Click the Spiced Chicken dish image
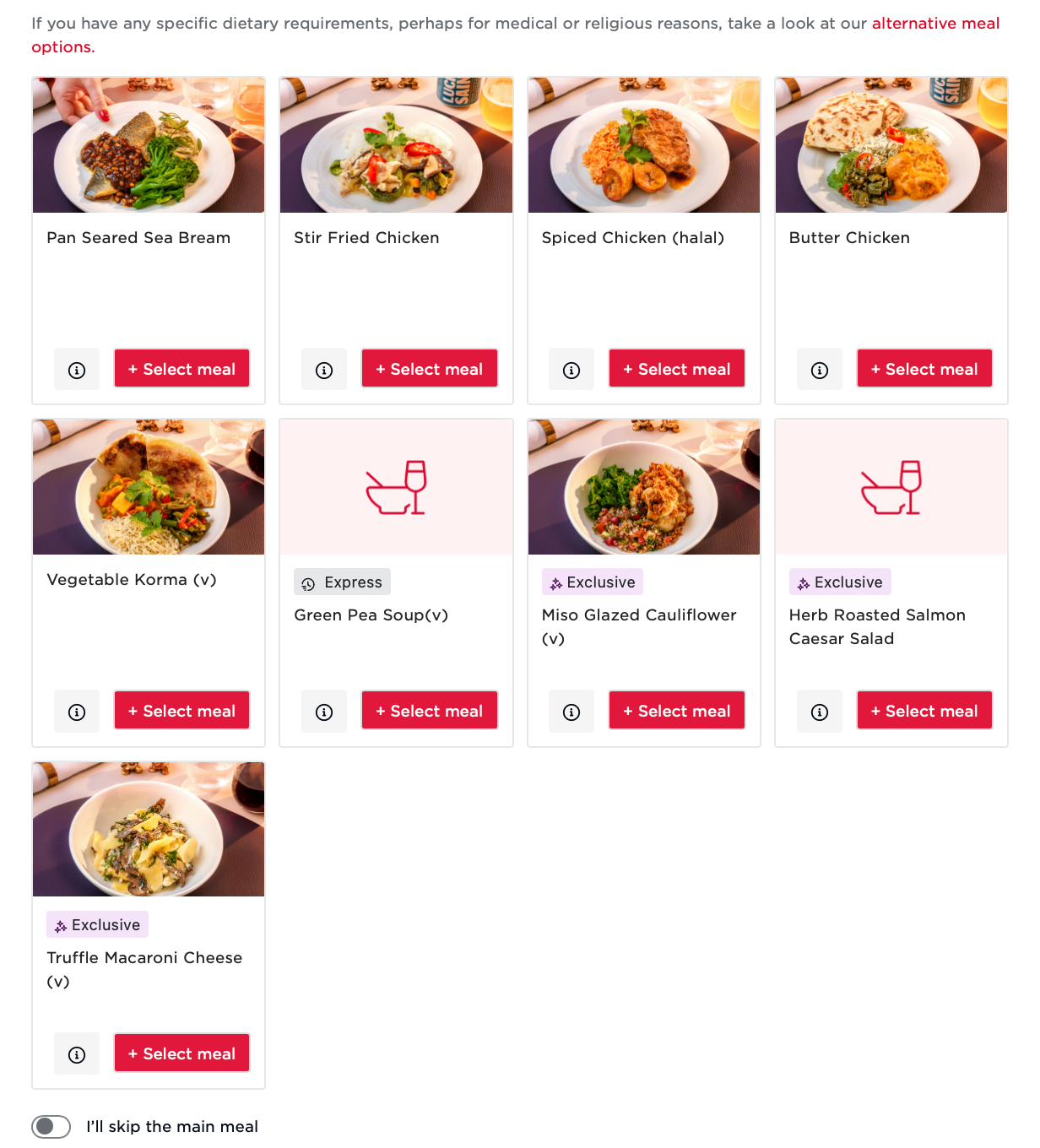Screen dimensions: 1040x1148 (643, 144)
